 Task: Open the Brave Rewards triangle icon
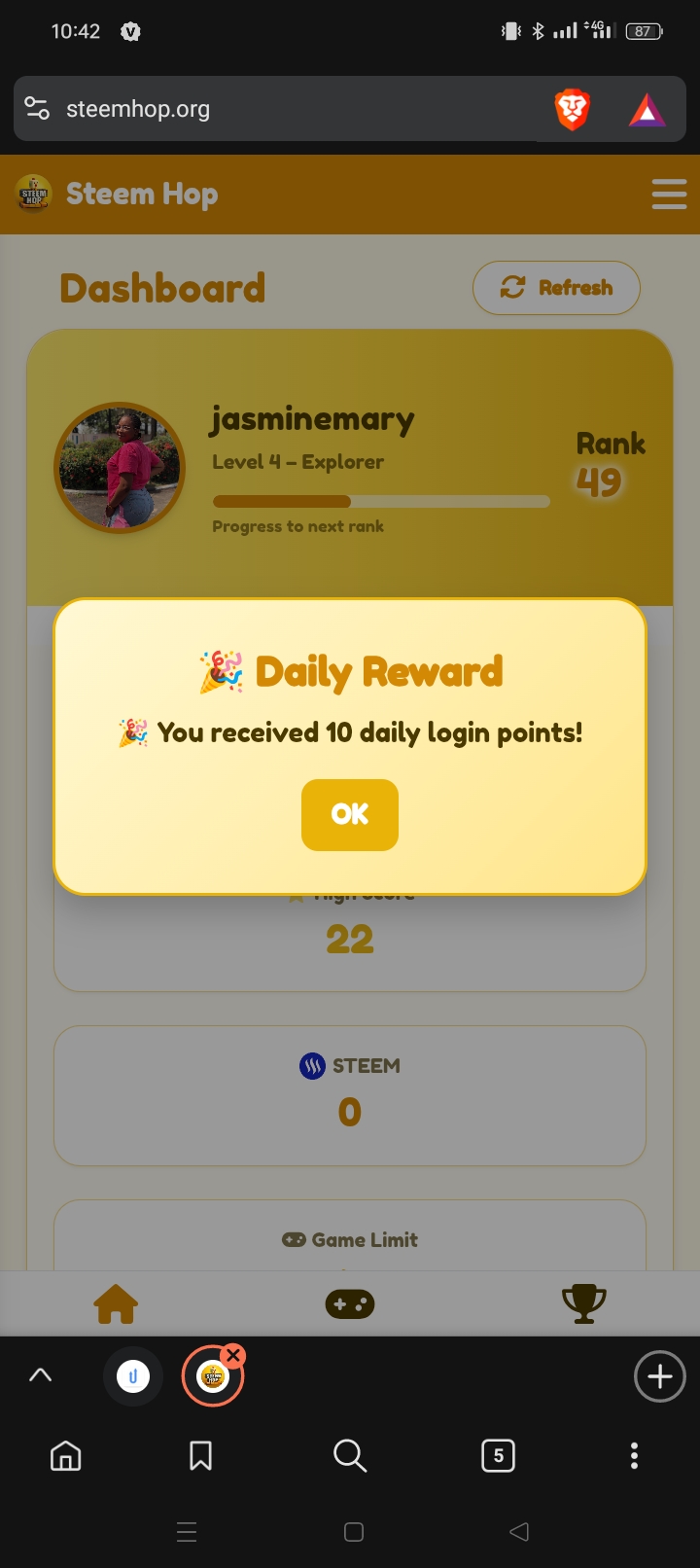[x=647, y=111]
